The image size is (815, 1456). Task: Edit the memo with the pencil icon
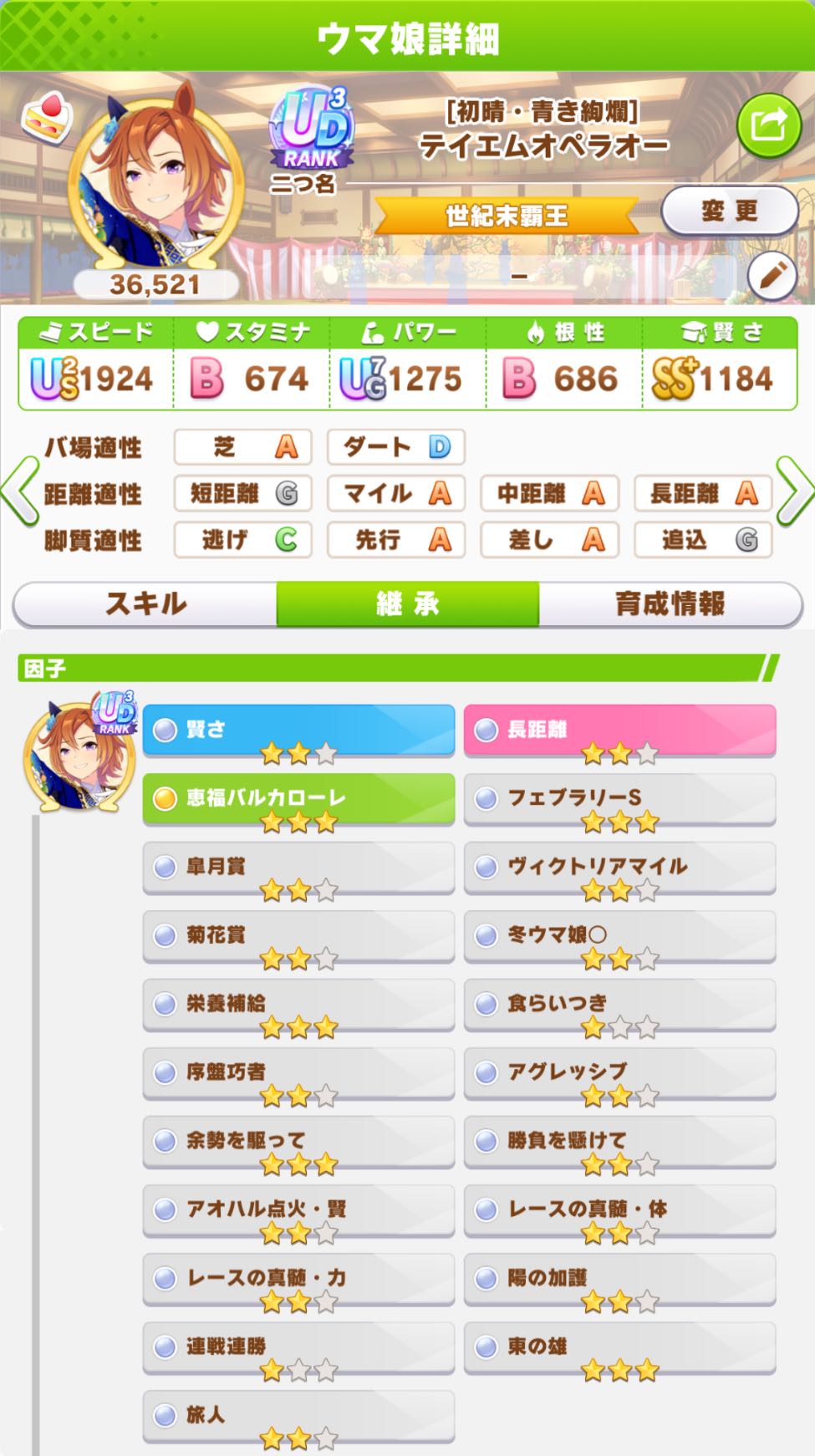[771, 276]
